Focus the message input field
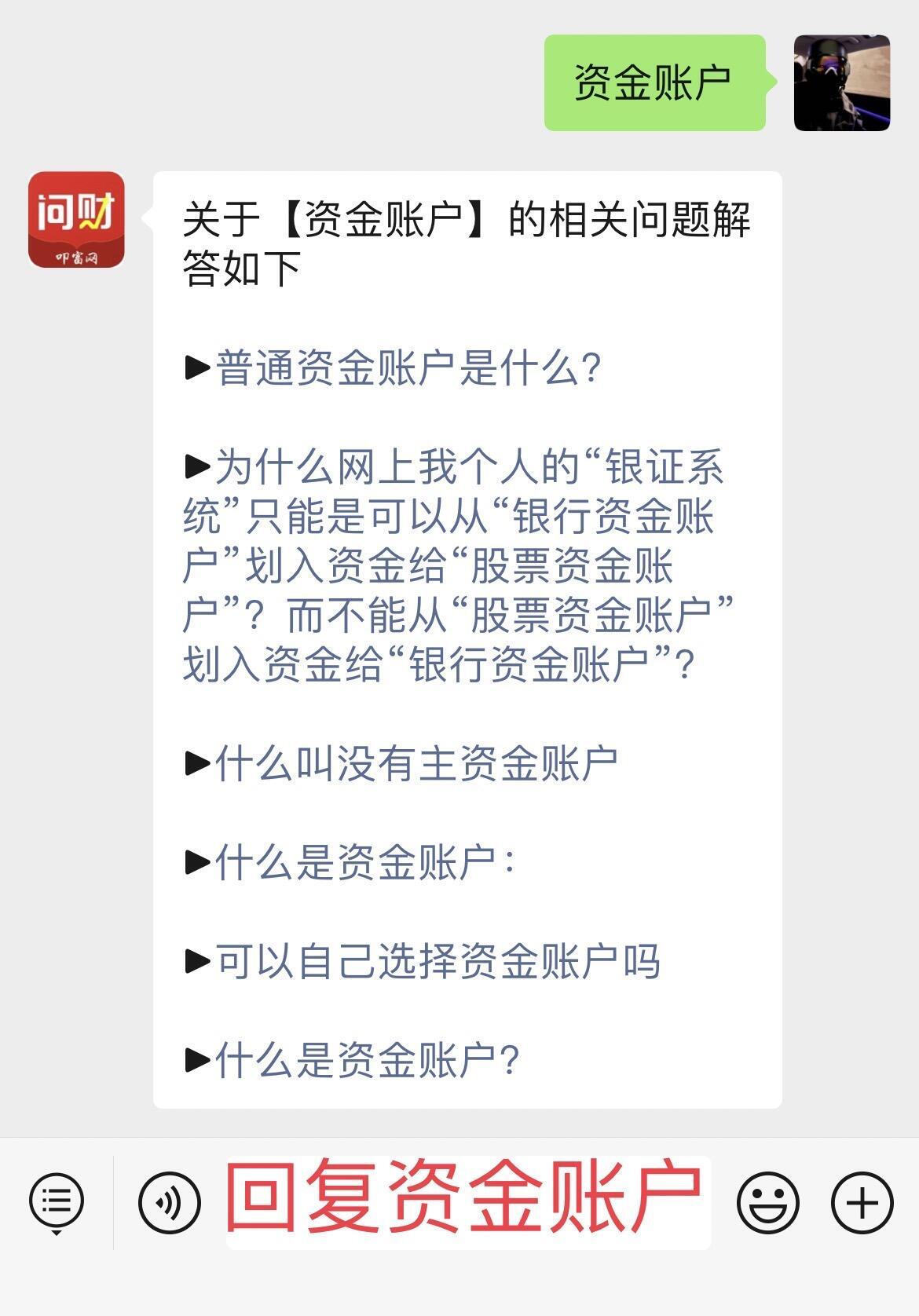Image resolution: width=919 pixels, height=1316 pixels. [468, 1202]
